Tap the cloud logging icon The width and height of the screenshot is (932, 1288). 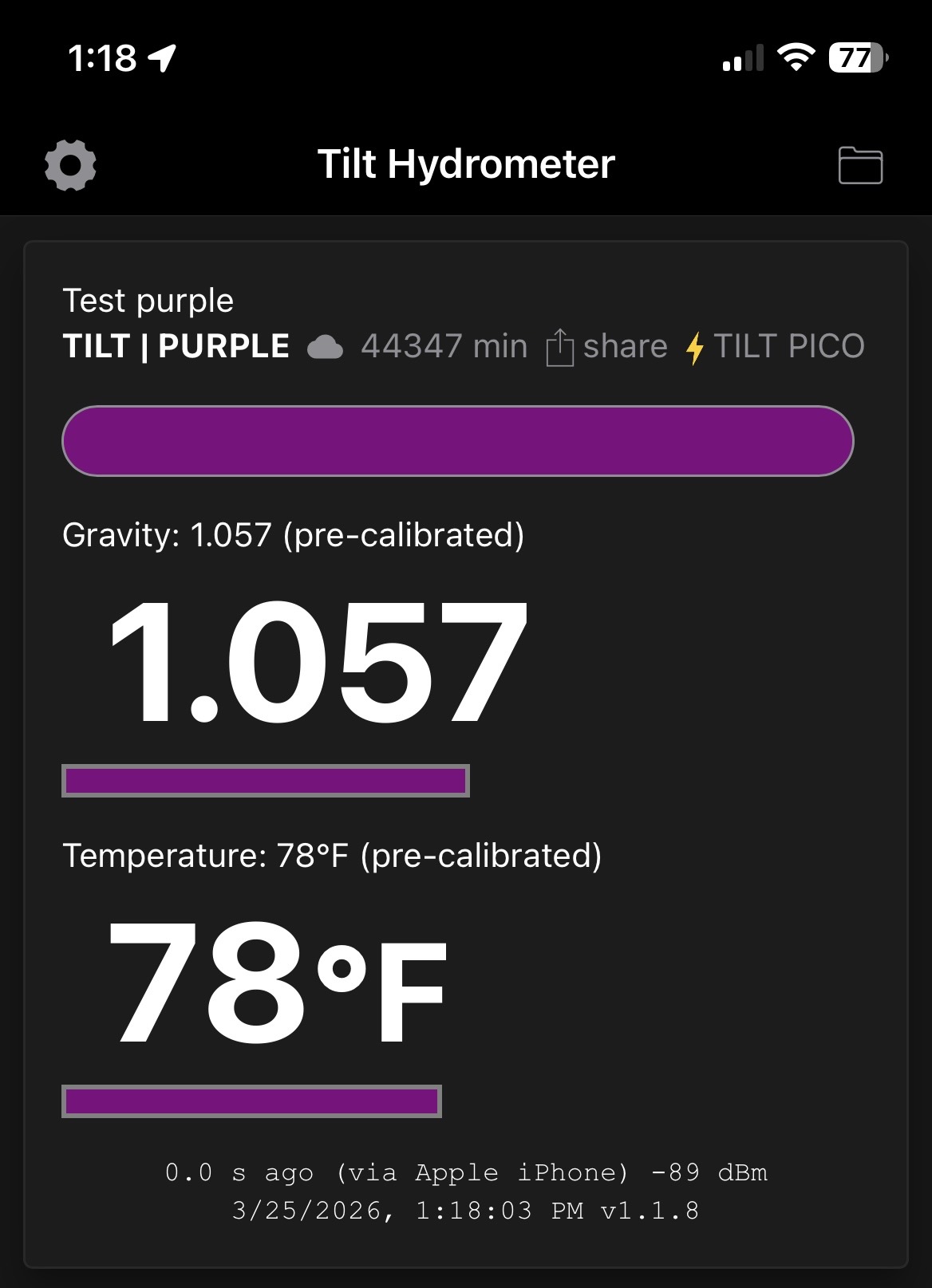325,348
